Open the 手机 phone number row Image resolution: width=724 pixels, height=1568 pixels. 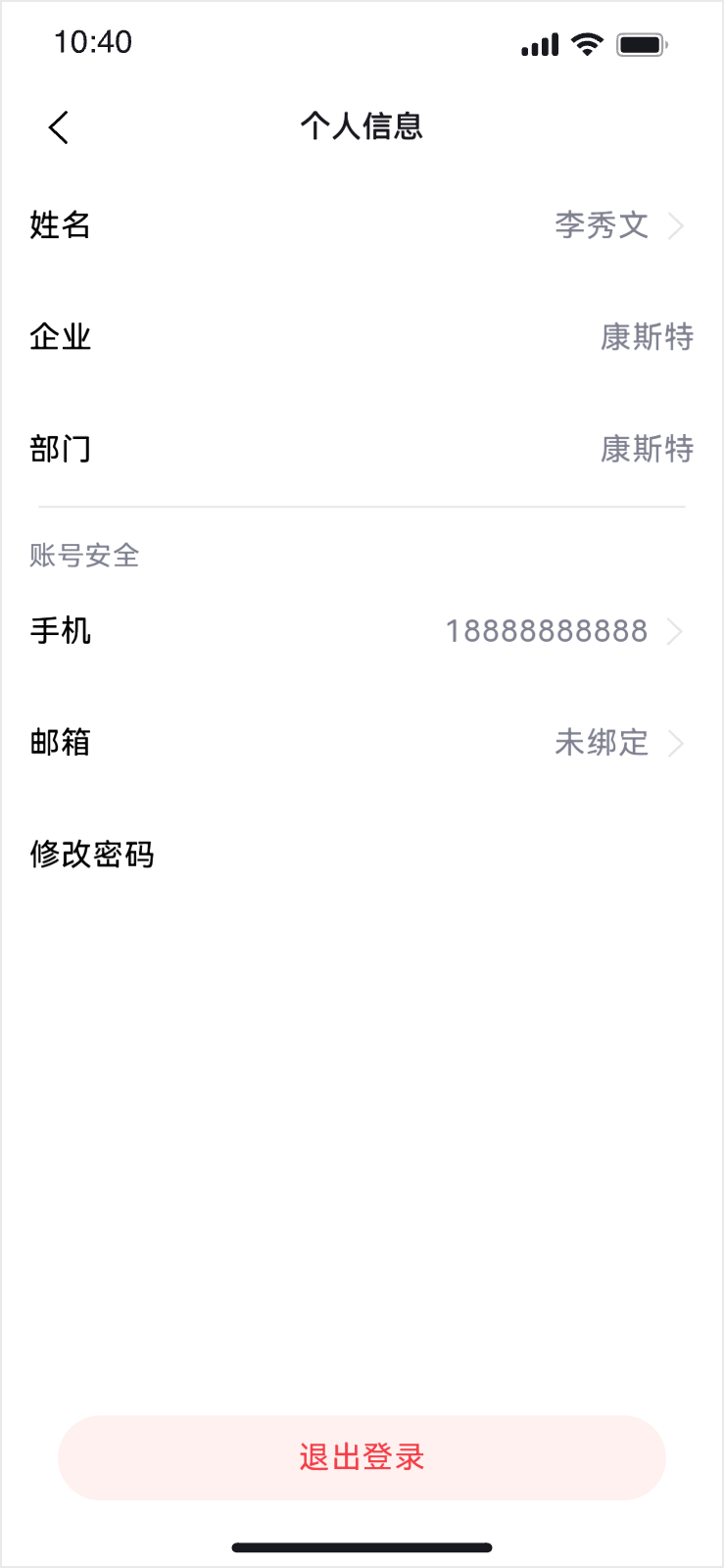(x=361, y=631)
